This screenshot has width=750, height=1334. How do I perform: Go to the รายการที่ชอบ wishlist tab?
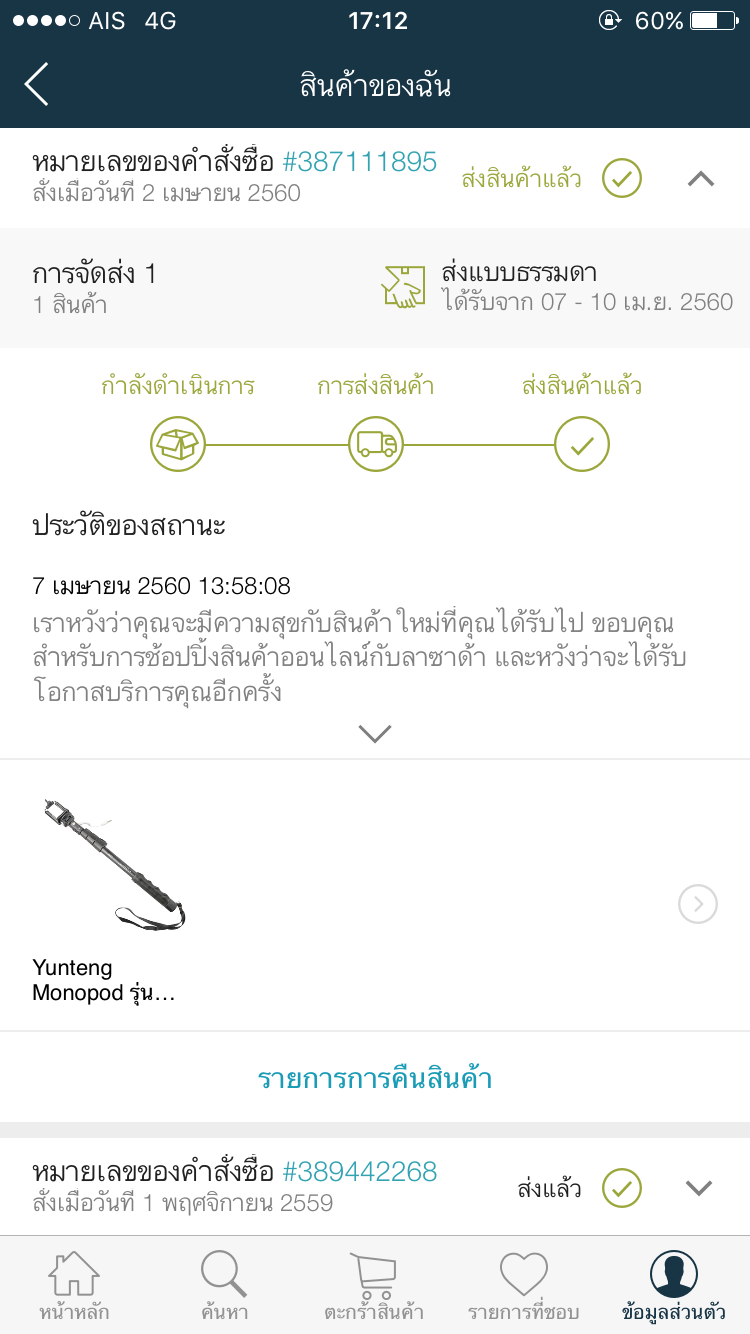pyautogui.click(x=525, y=1286)
